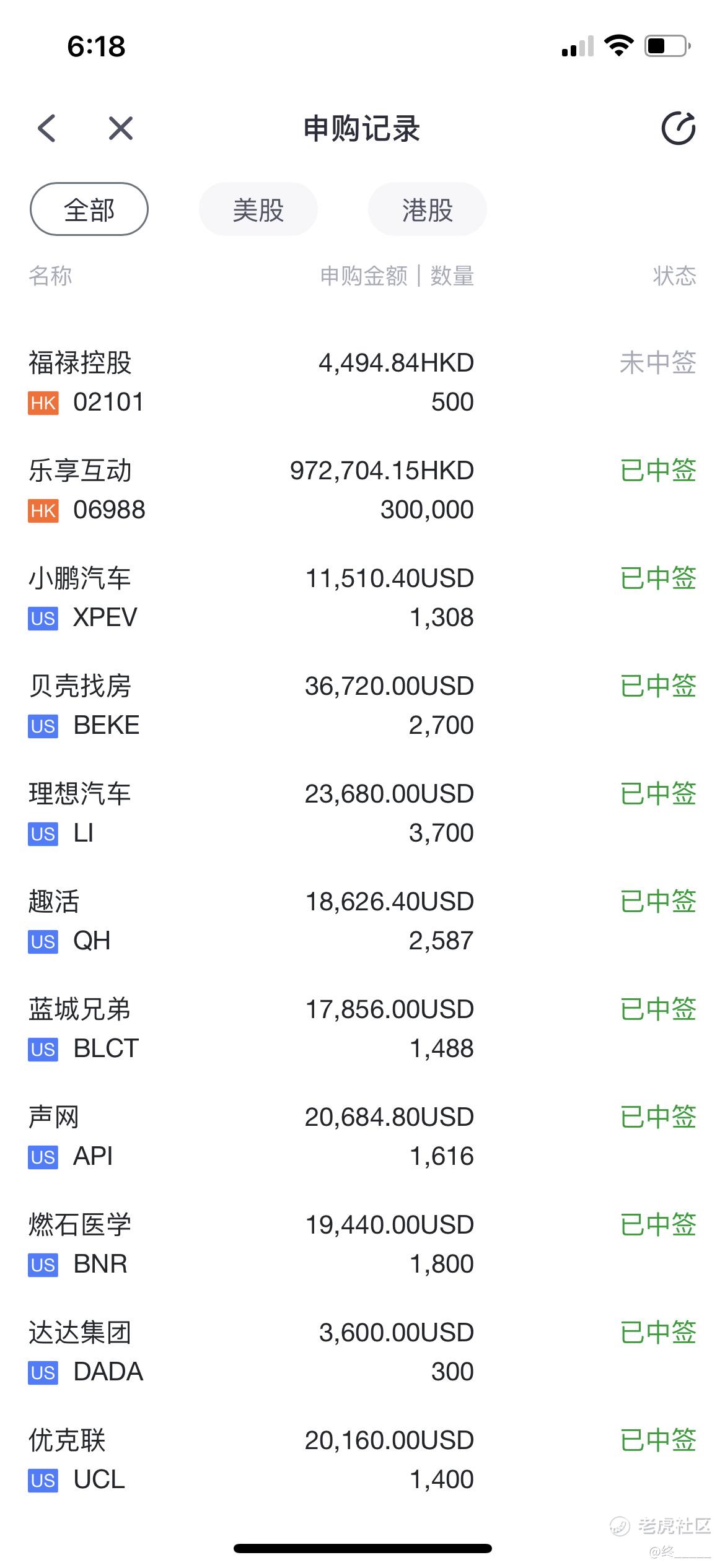Go back with the left arrow
The width and height of the screenshot is (725, 1568).
(47, 129)
